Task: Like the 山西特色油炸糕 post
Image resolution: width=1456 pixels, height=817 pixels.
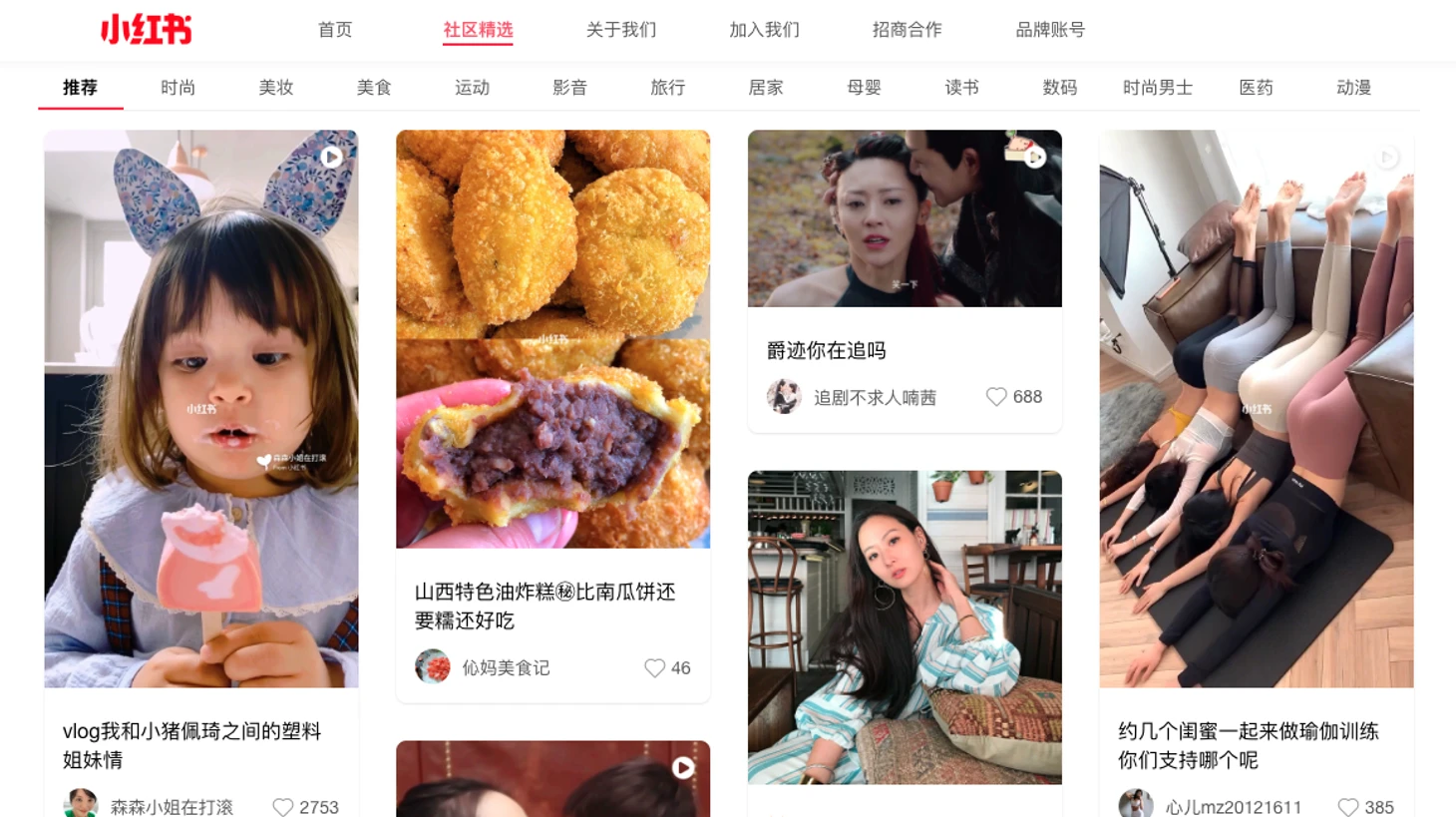Action: (654, 668)
